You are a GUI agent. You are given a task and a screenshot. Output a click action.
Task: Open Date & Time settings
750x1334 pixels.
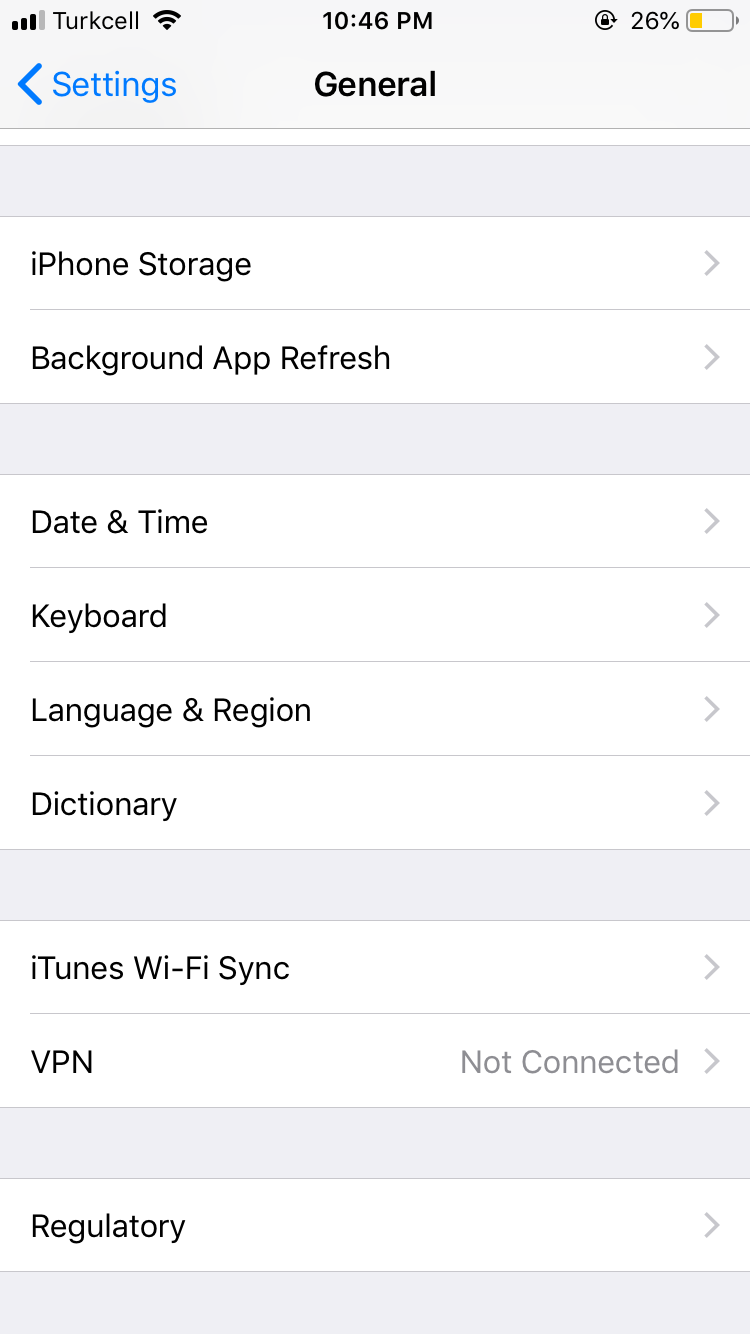click(x=375, y=522)
